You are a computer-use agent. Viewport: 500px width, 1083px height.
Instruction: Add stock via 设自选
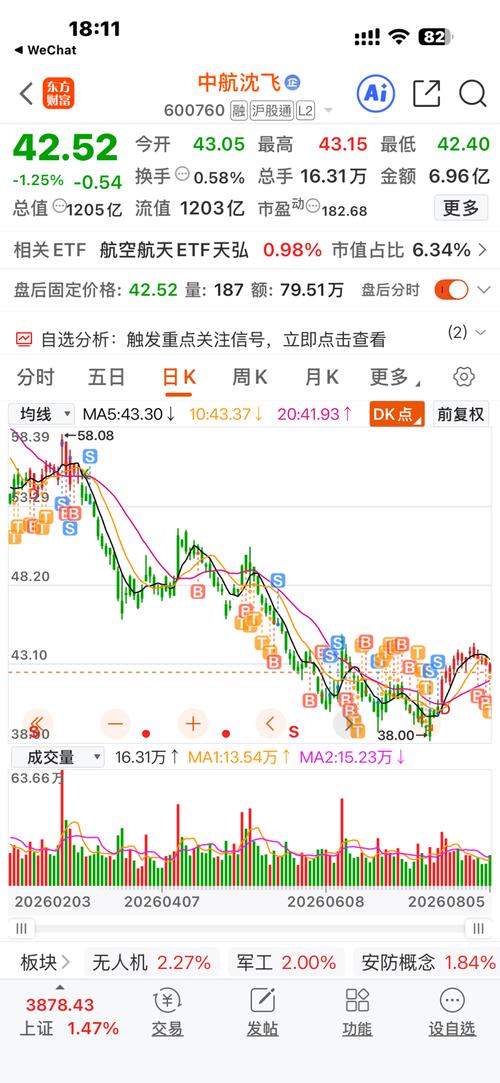coord(452,1011)
